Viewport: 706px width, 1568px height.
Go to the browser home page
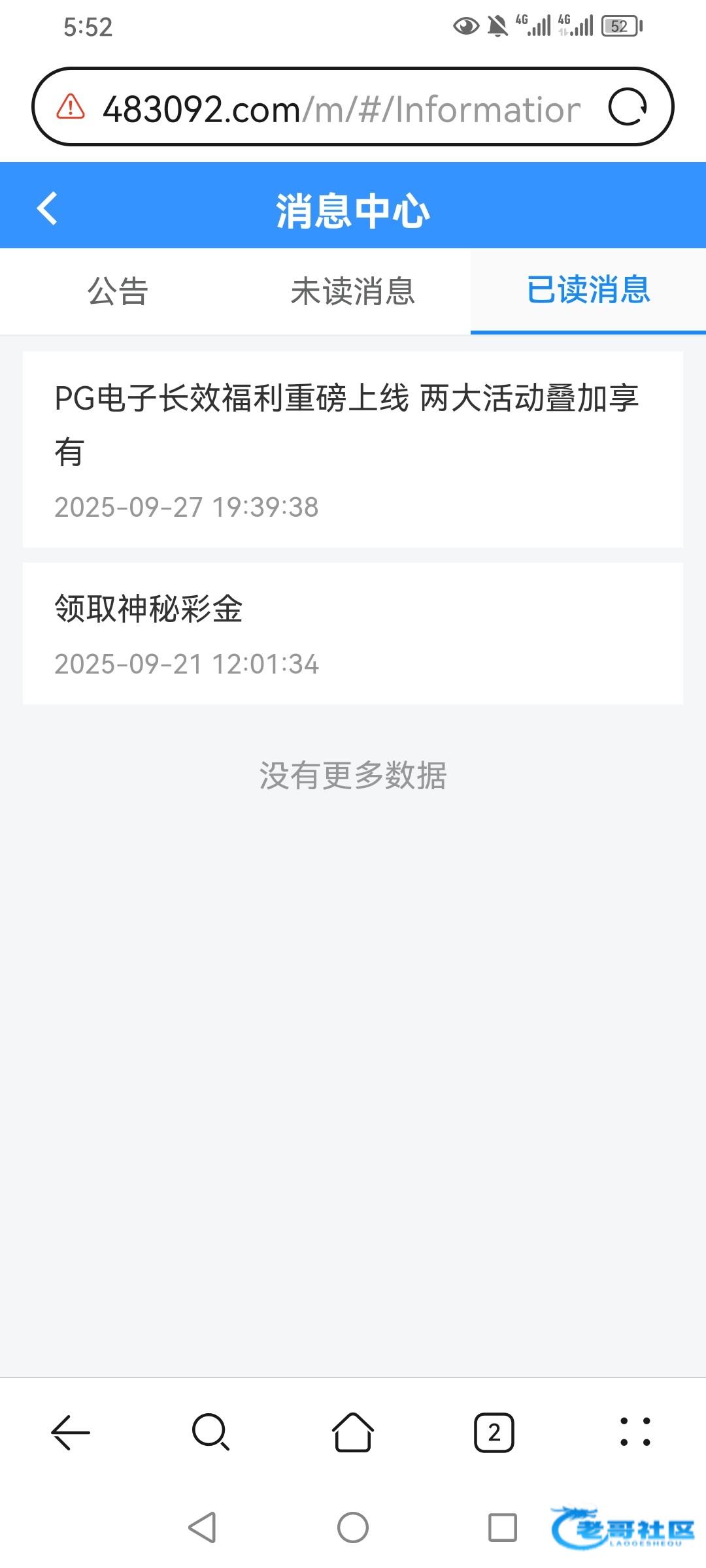pos(353,1433)
